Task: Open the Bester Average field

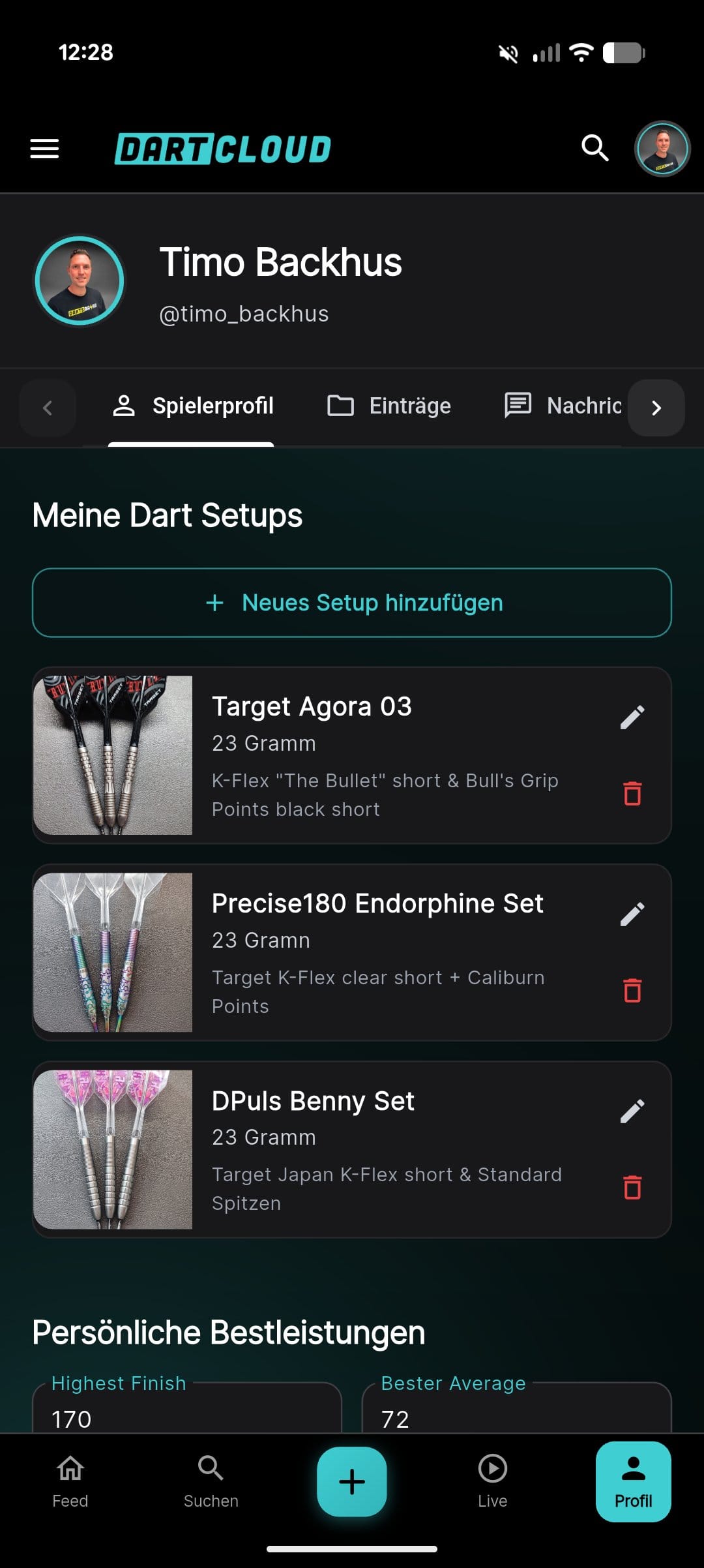Action: (x=517, y=1409)
